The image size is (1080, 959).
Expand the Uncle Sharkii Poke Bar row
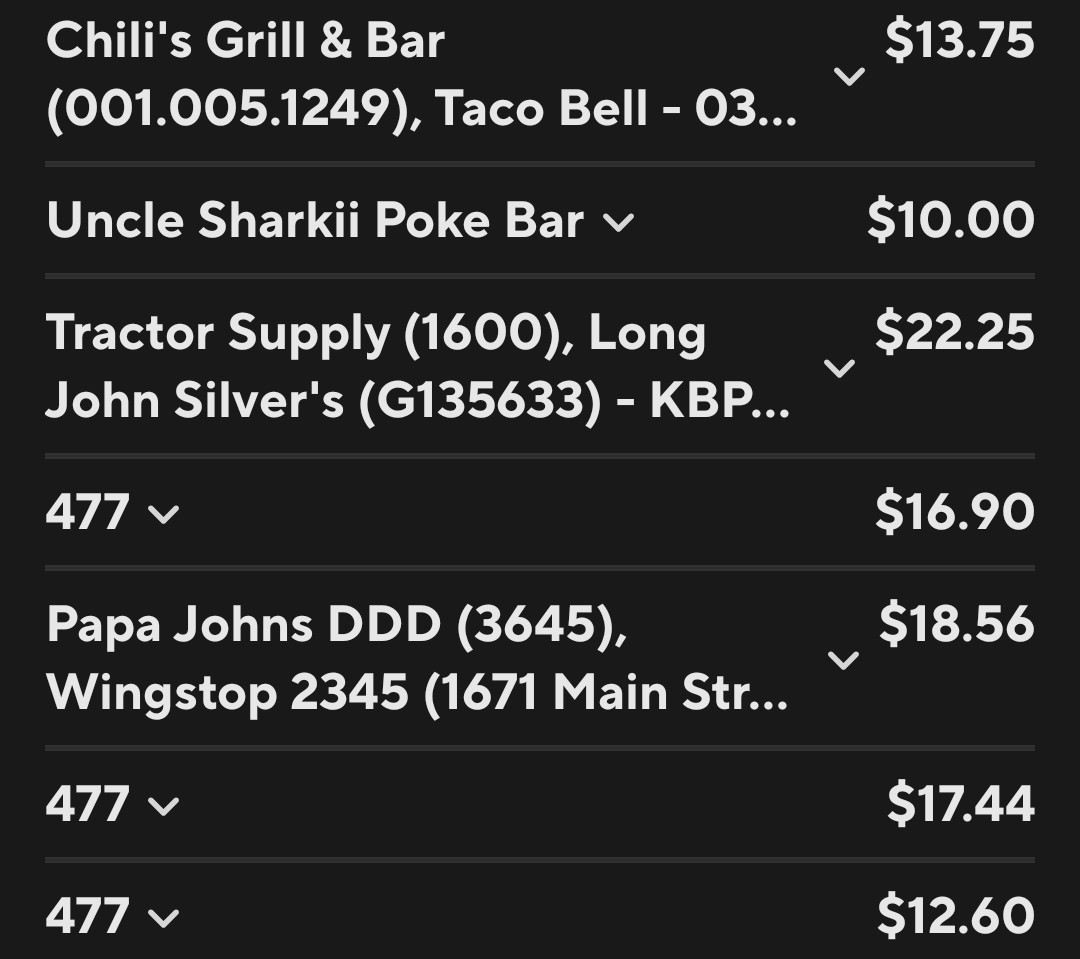point(618,222)
